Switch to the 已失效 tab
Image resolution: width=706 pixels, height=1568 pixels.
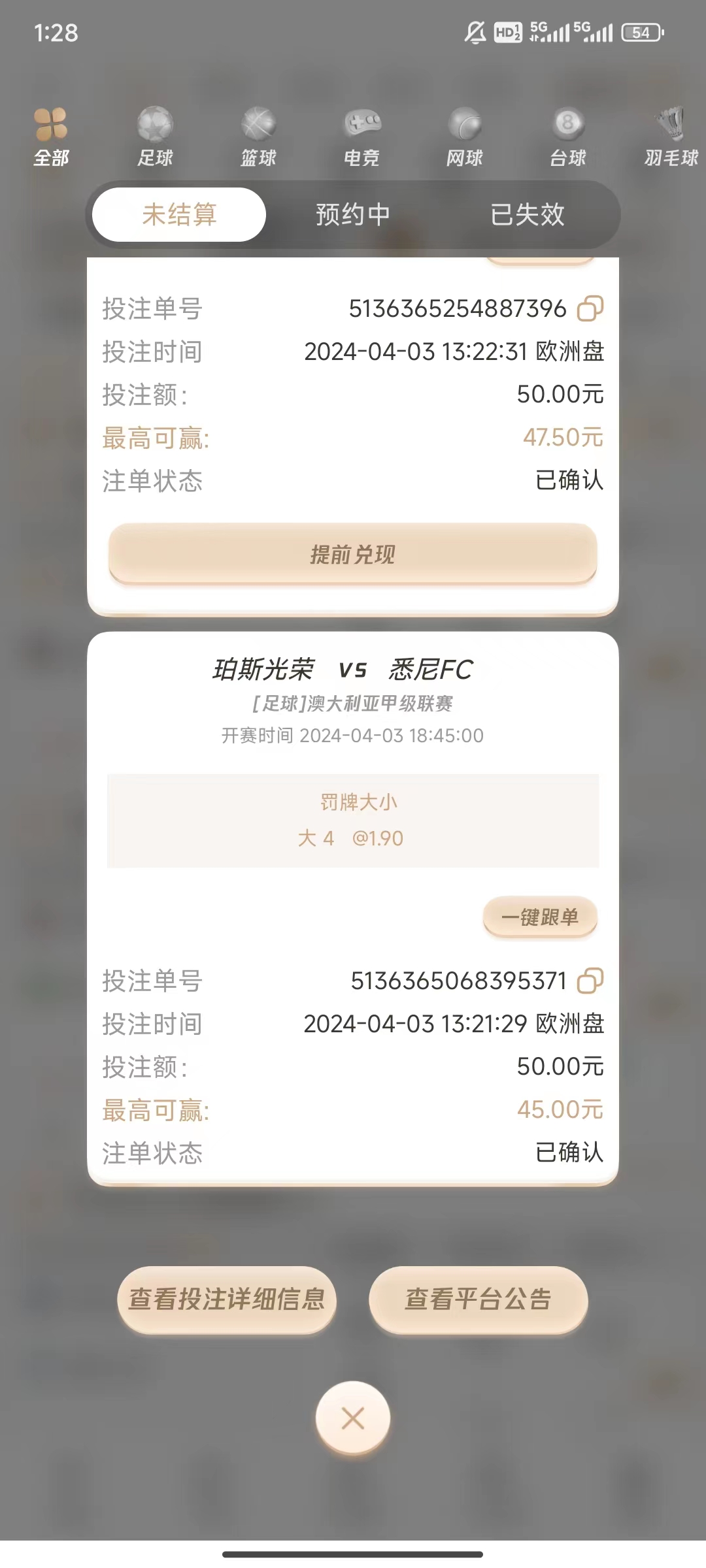click(527, 214)
